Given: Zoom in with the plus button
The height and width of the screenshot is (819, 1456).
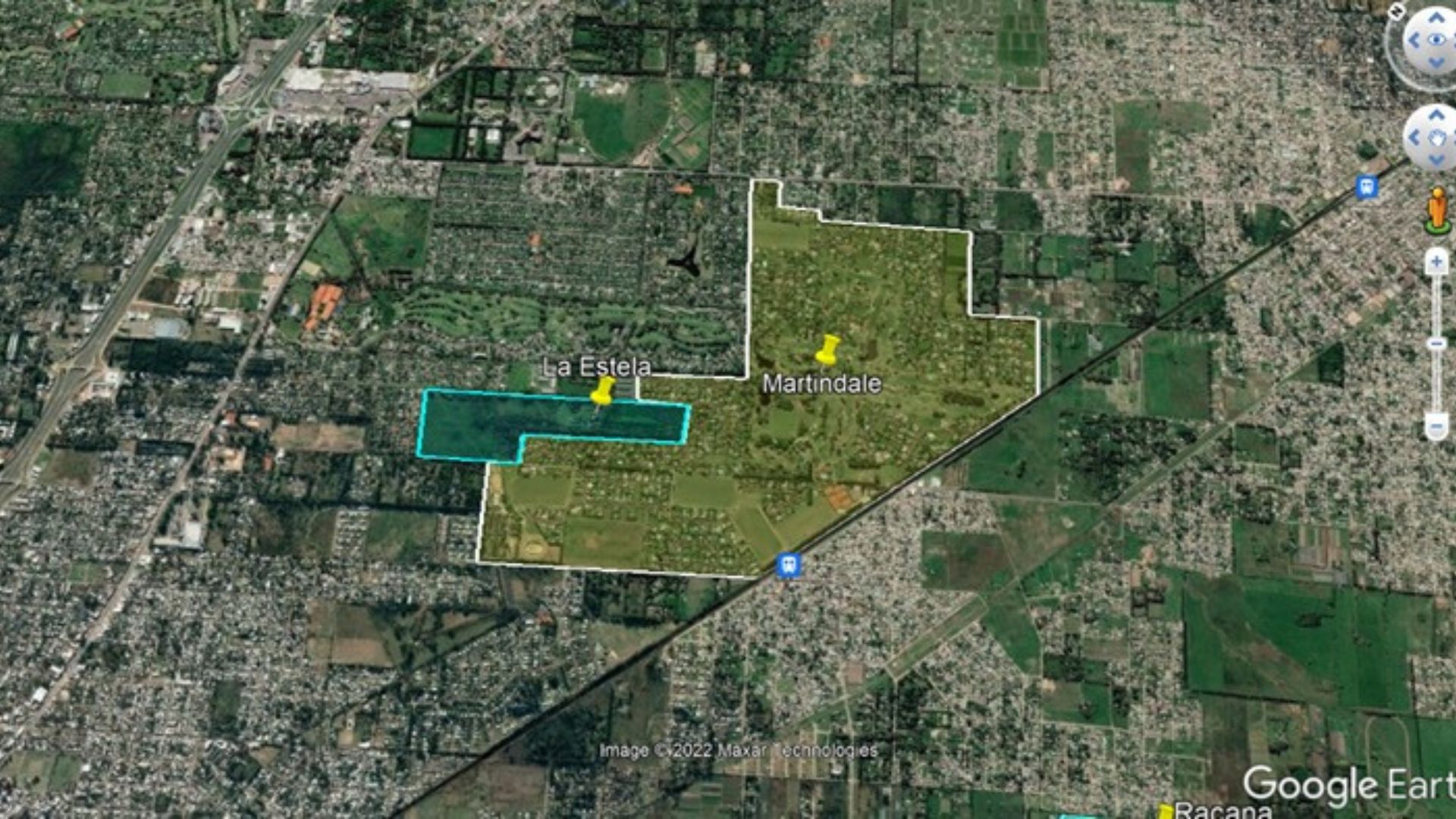Looking at the screenshot, I should pos(1436,262).
